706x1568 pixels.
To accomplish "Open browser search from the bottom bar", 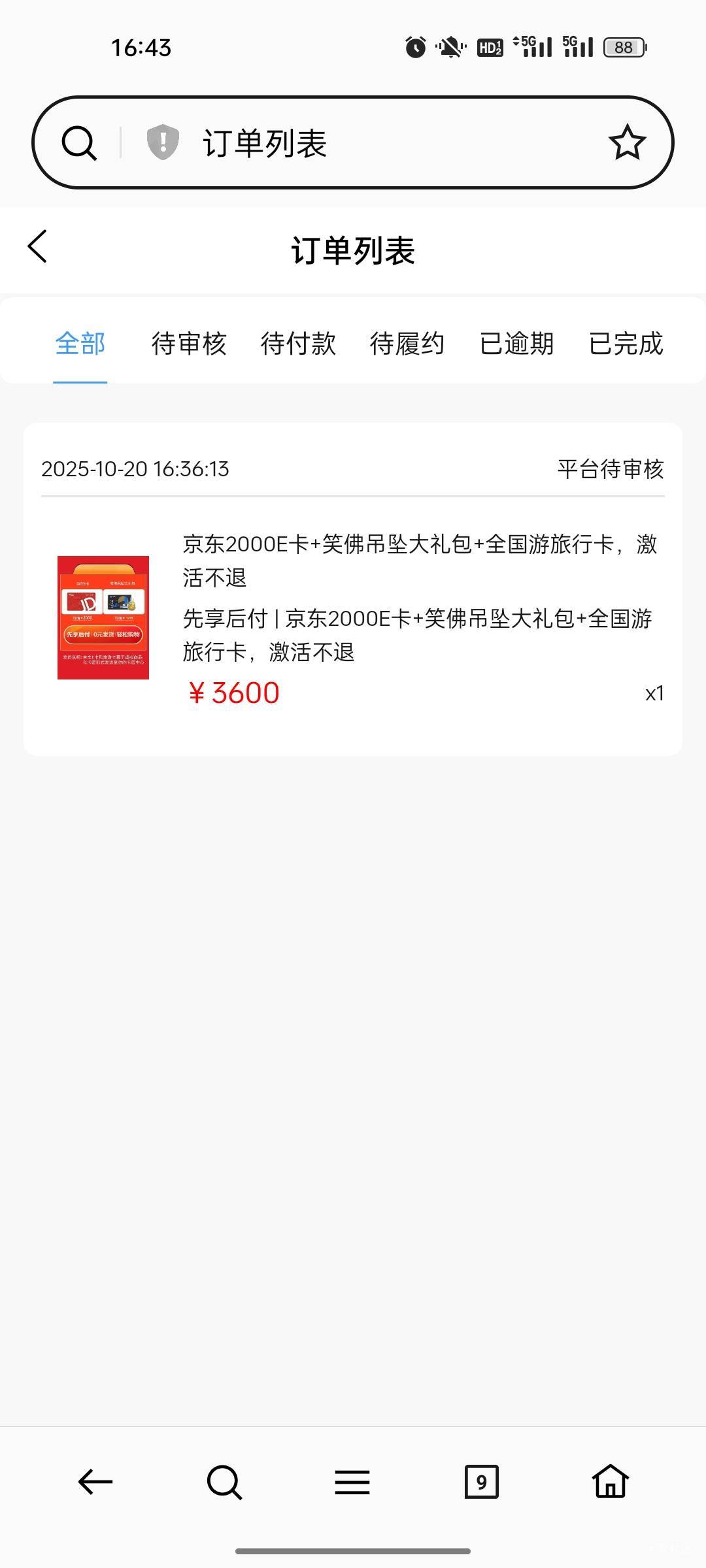I will point(224,1482).
